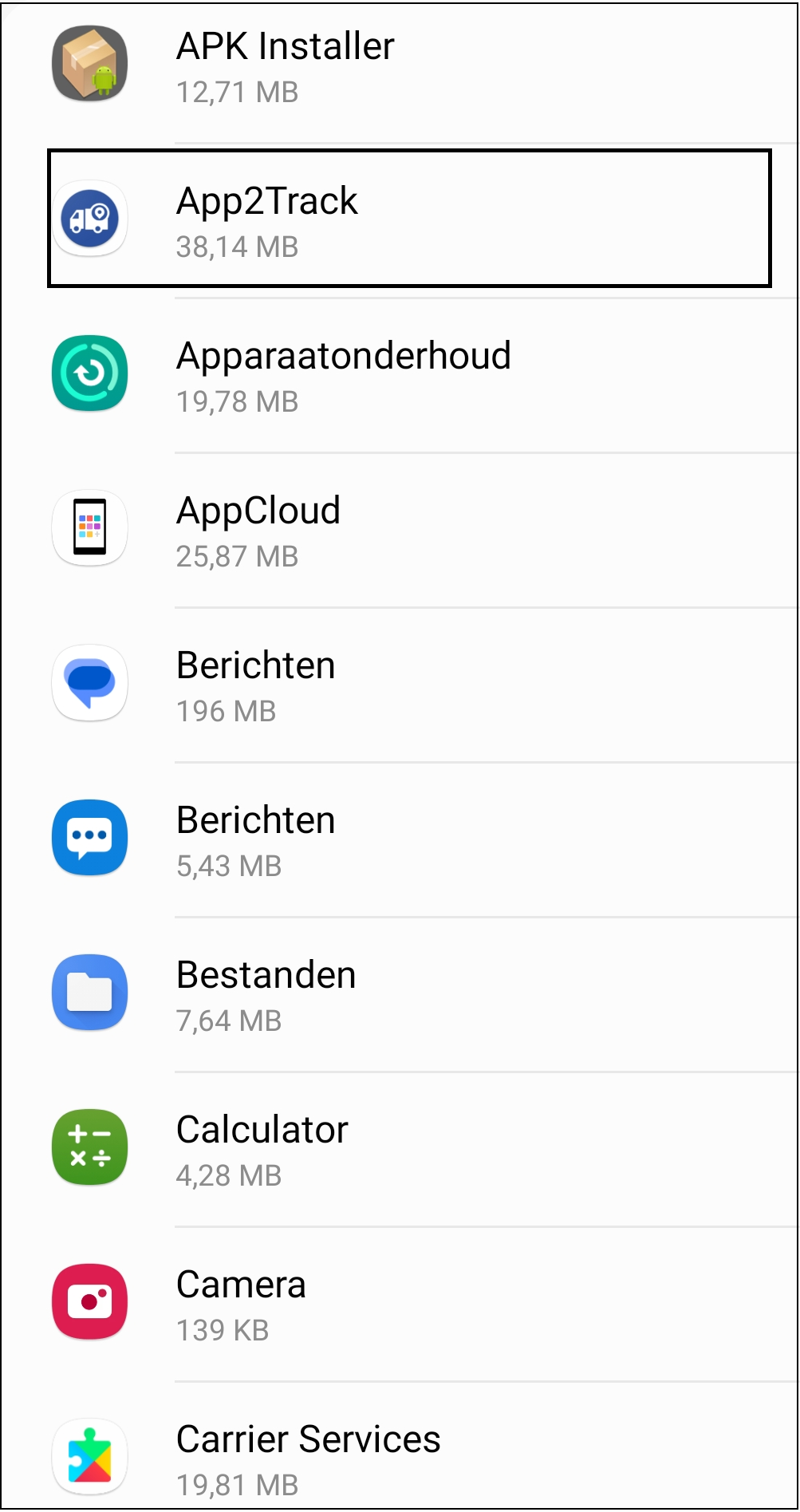Open the Carrier Services colorful icon

click(x=89, y=1455)
